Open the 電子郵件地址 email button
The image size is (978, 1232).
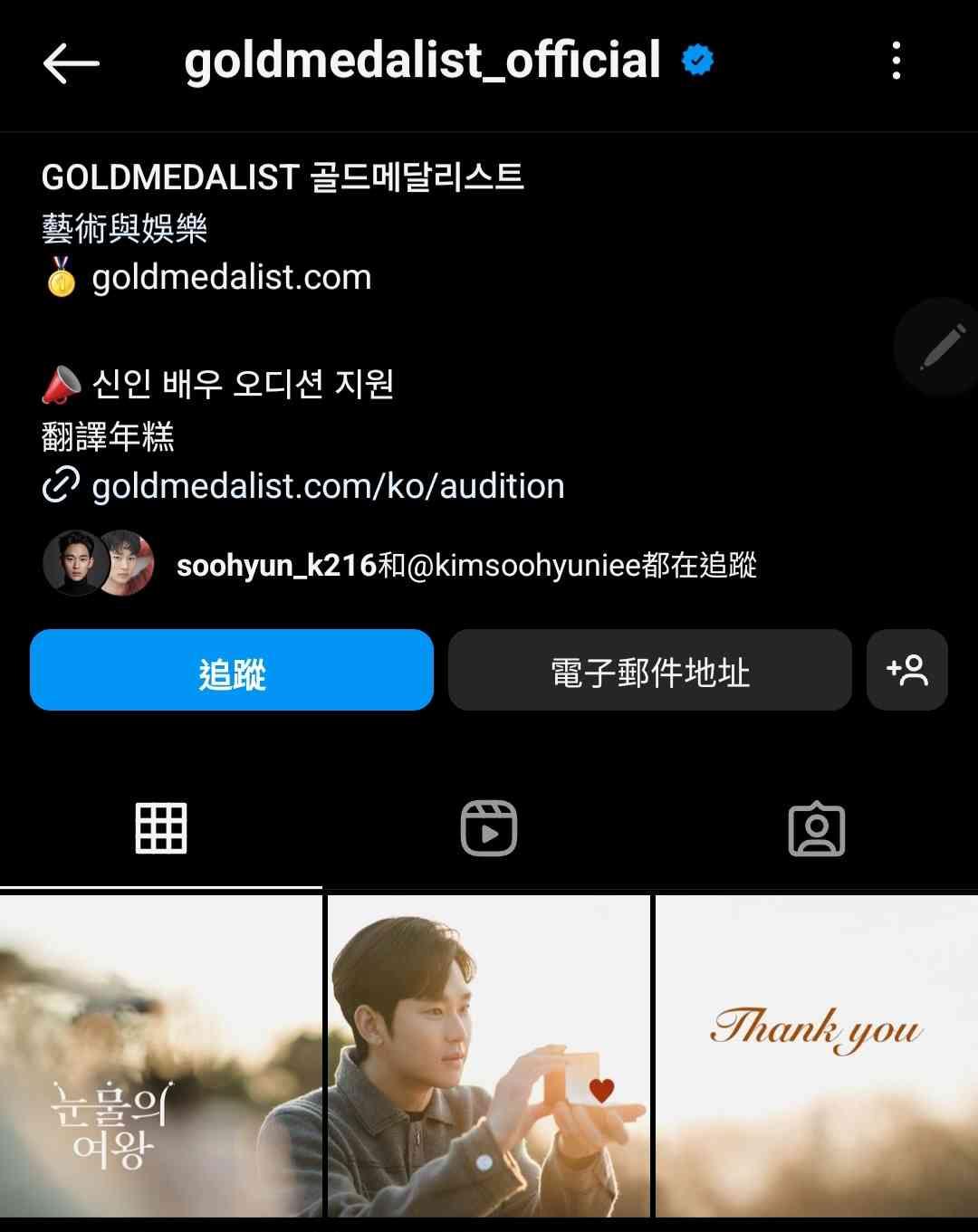(x=649, y=671)
